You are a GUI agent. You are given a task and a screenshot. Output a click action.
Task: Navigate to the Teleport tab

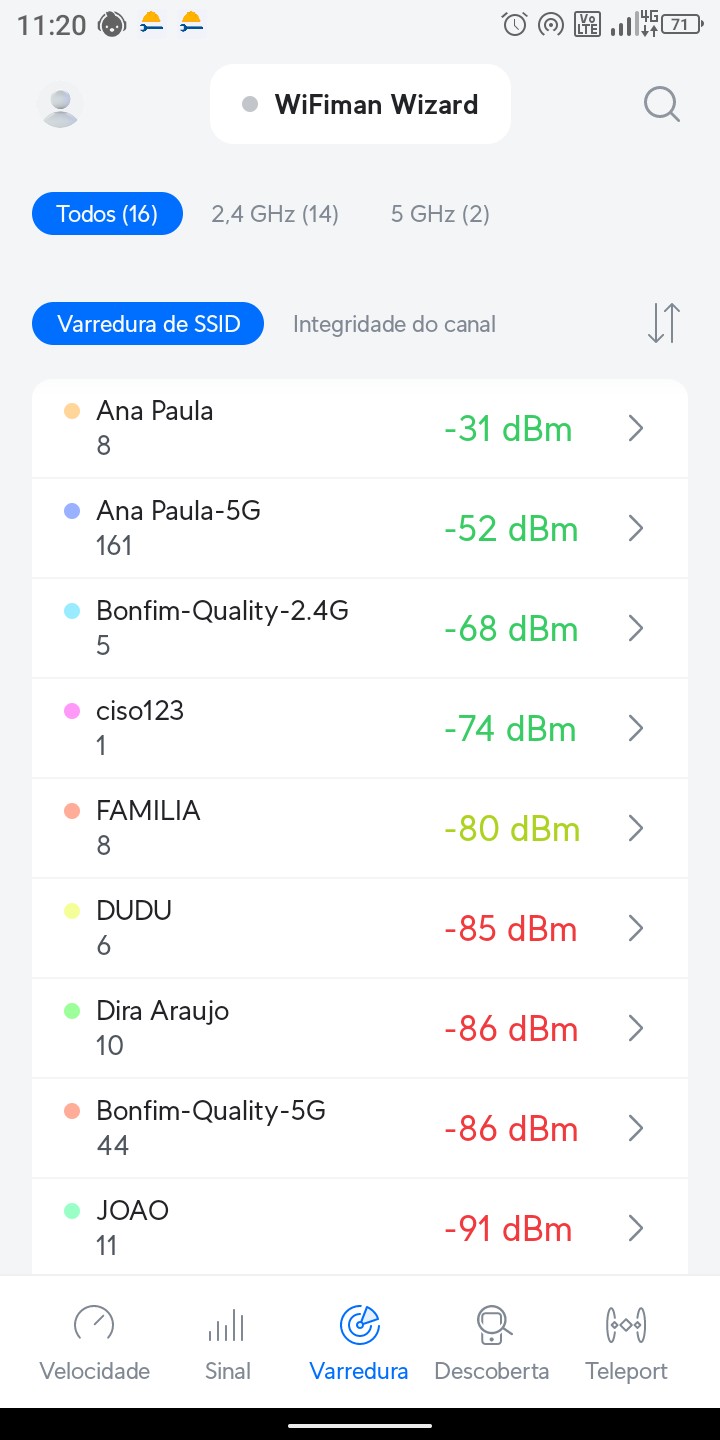point(626,1343)
